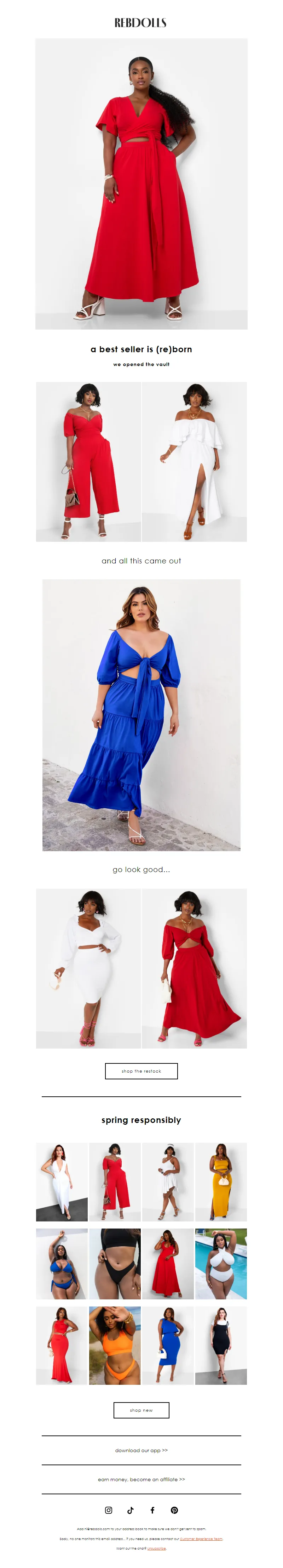Open the yellow maxi dress grid item
Image resolution: width=283 pixels, height=1568 pixels.
click(x=220, y=1181)
